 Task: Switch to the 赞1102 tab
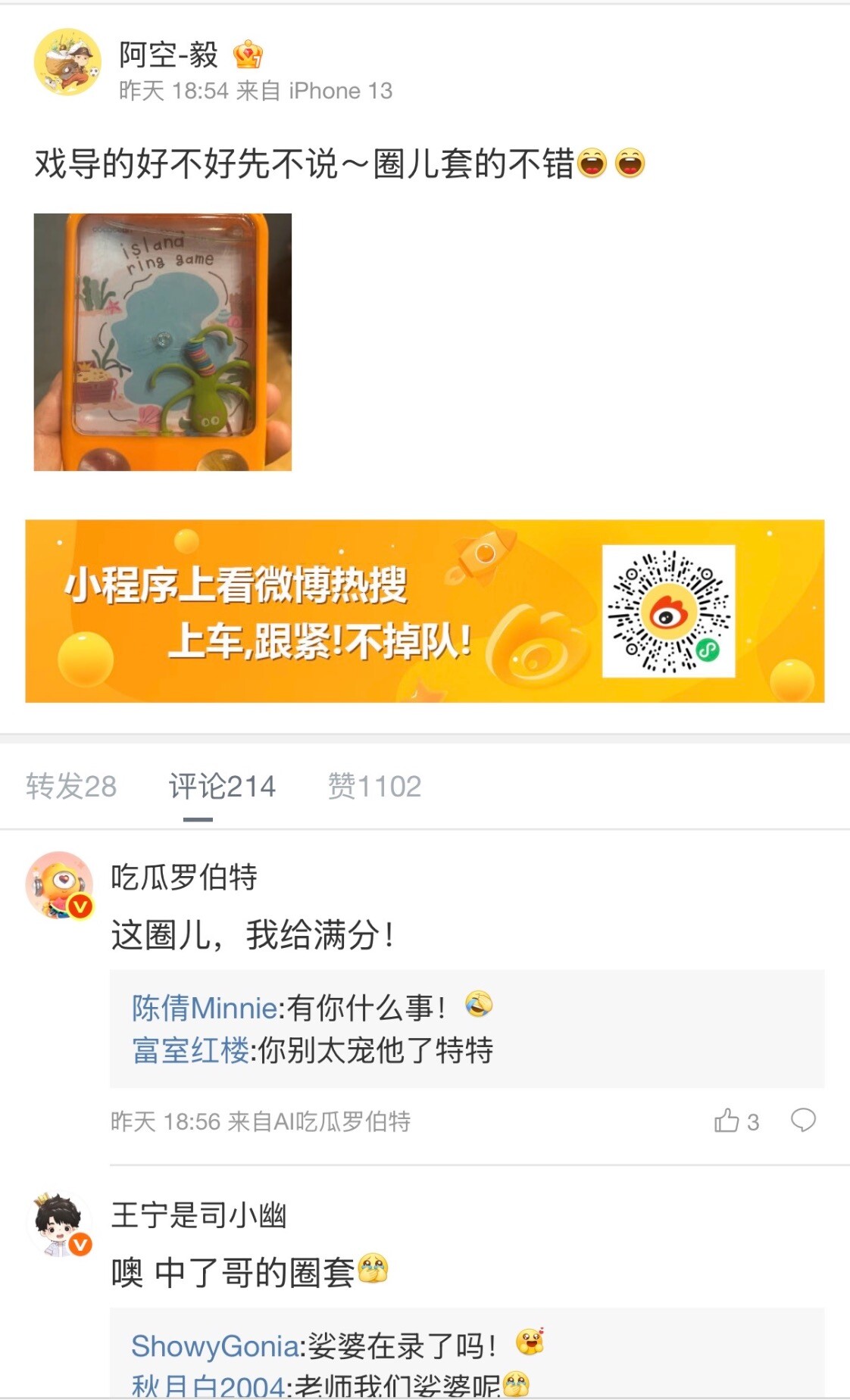pos(374,786)
